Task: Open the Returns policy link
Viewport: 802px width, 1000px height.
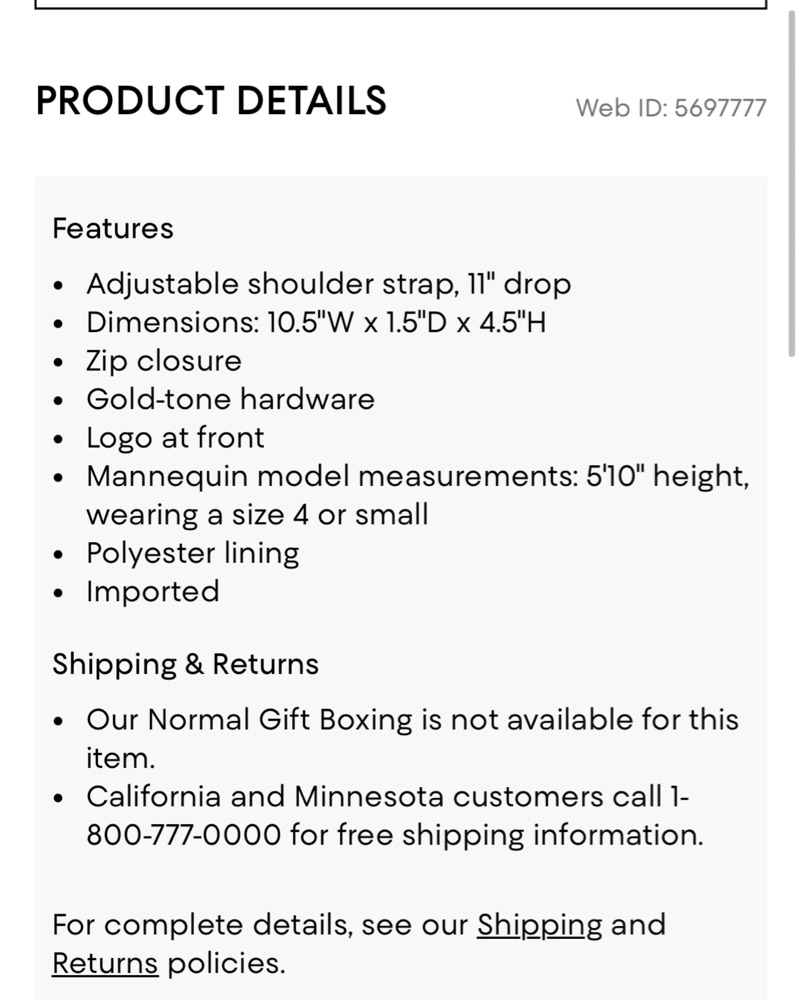Action: (105, 964)
